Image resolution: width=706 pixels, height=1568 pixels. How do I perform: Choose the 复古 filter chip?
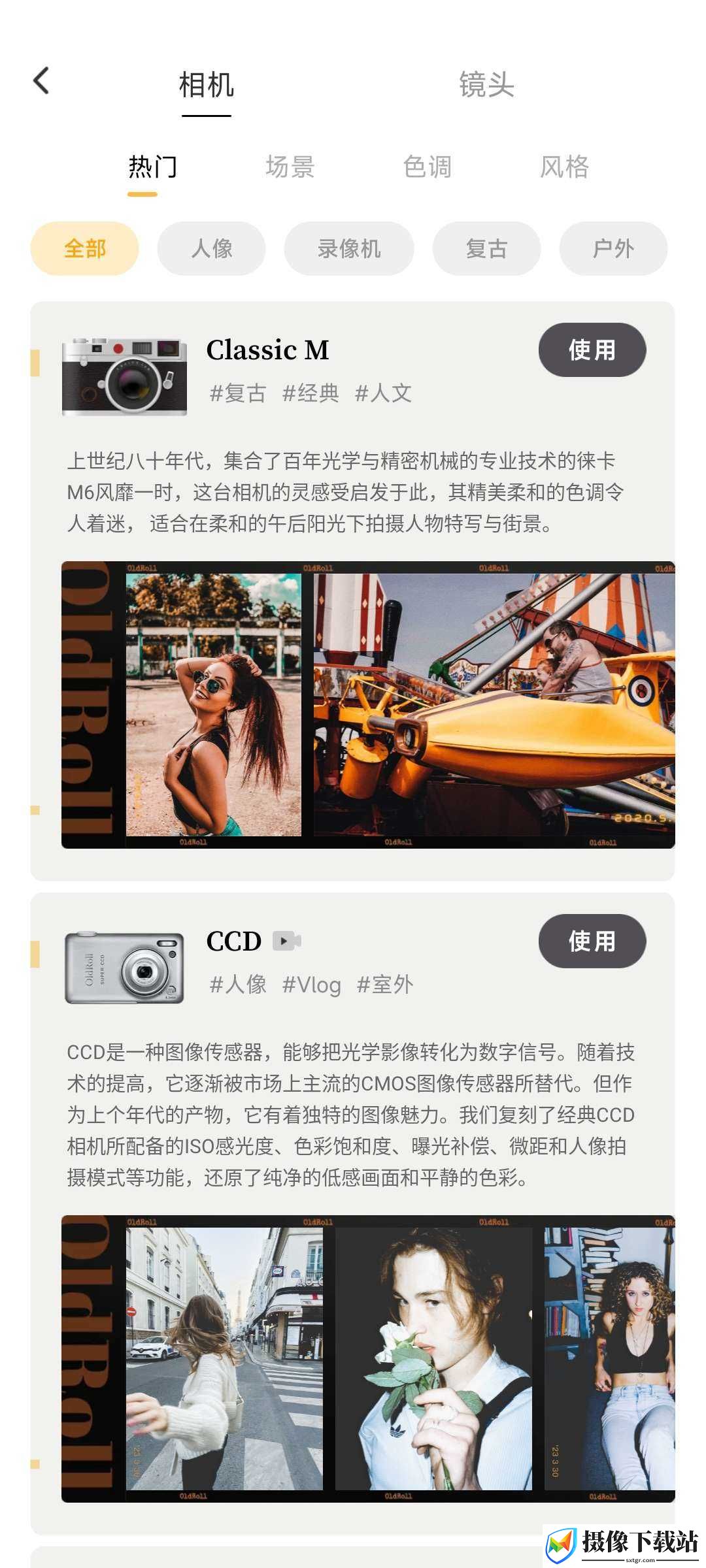487,248
